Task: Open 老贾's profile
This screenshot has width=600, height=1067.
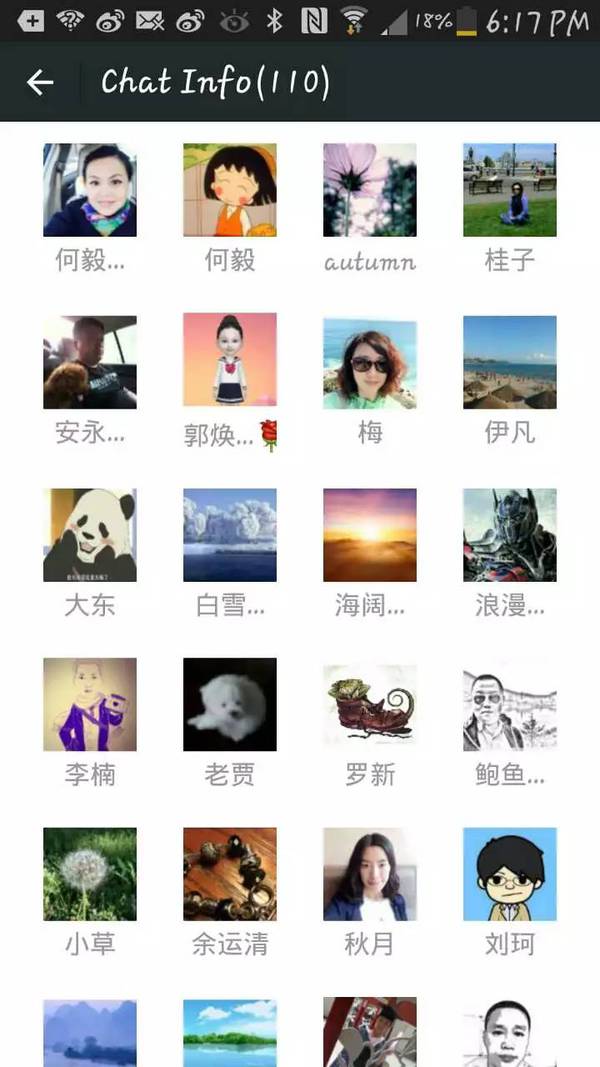Action: [230, 704]
